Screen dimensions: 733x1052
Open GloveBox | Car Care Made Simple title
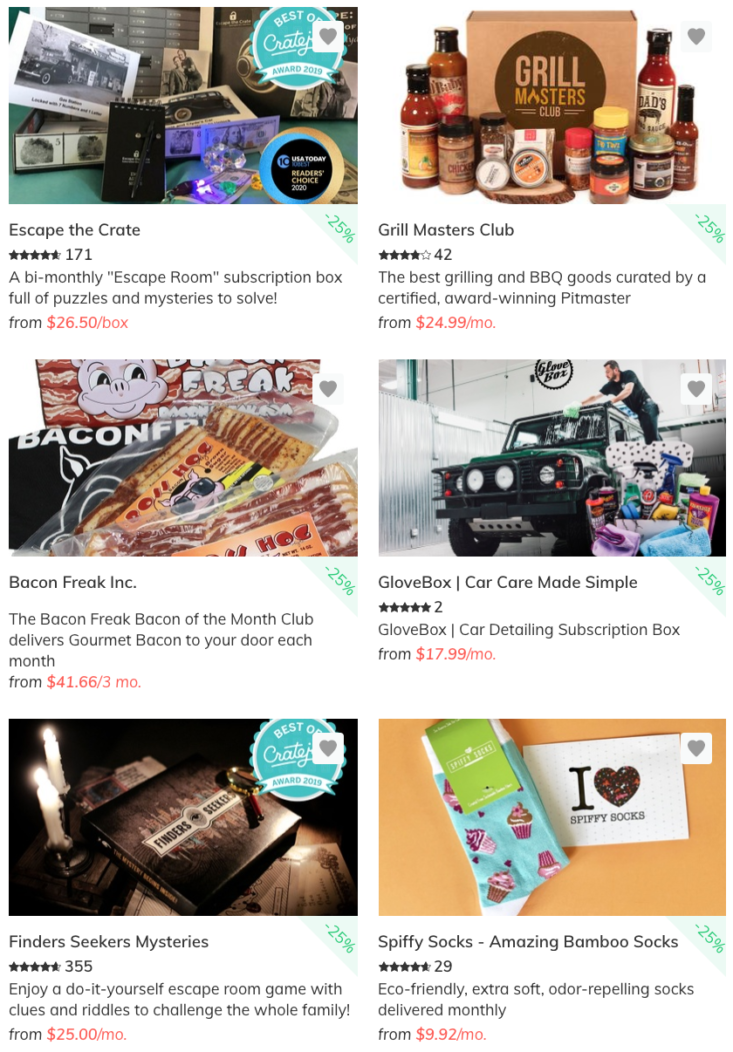pos(507,582)
